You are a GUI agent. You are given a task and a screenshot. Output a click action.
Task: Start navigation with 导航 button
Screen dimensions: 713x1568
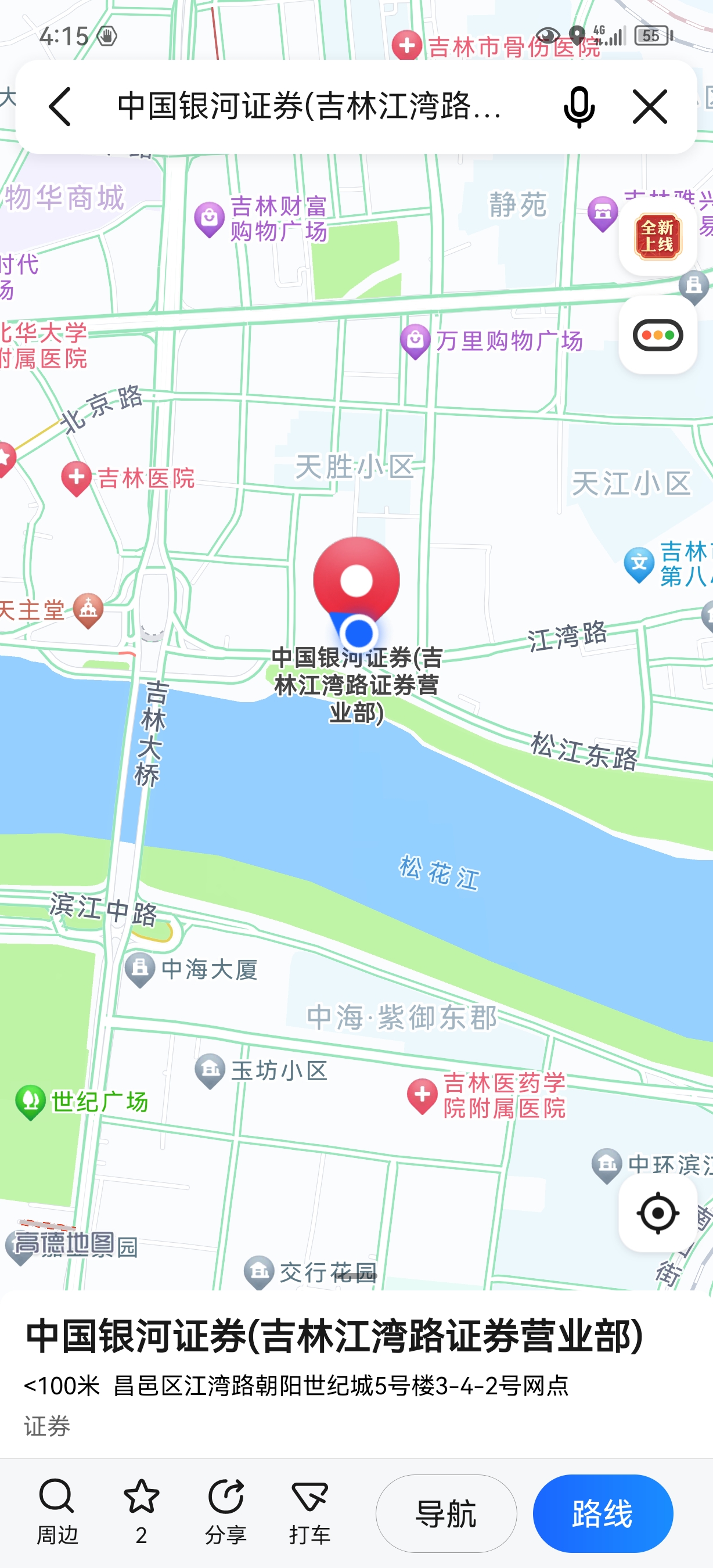(x=446, y=1513)
